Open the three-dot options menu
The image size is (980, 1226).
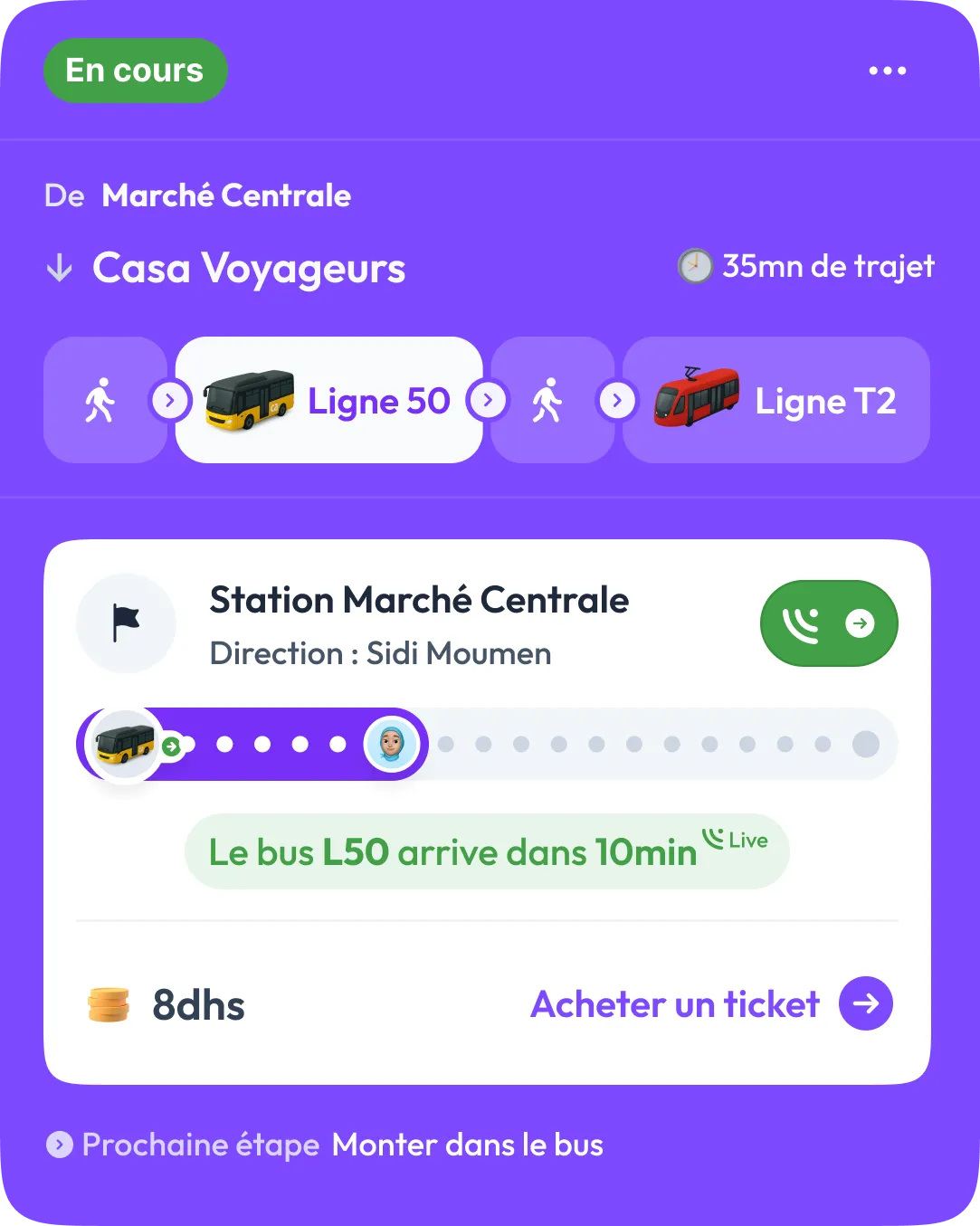tap(886, 70)
